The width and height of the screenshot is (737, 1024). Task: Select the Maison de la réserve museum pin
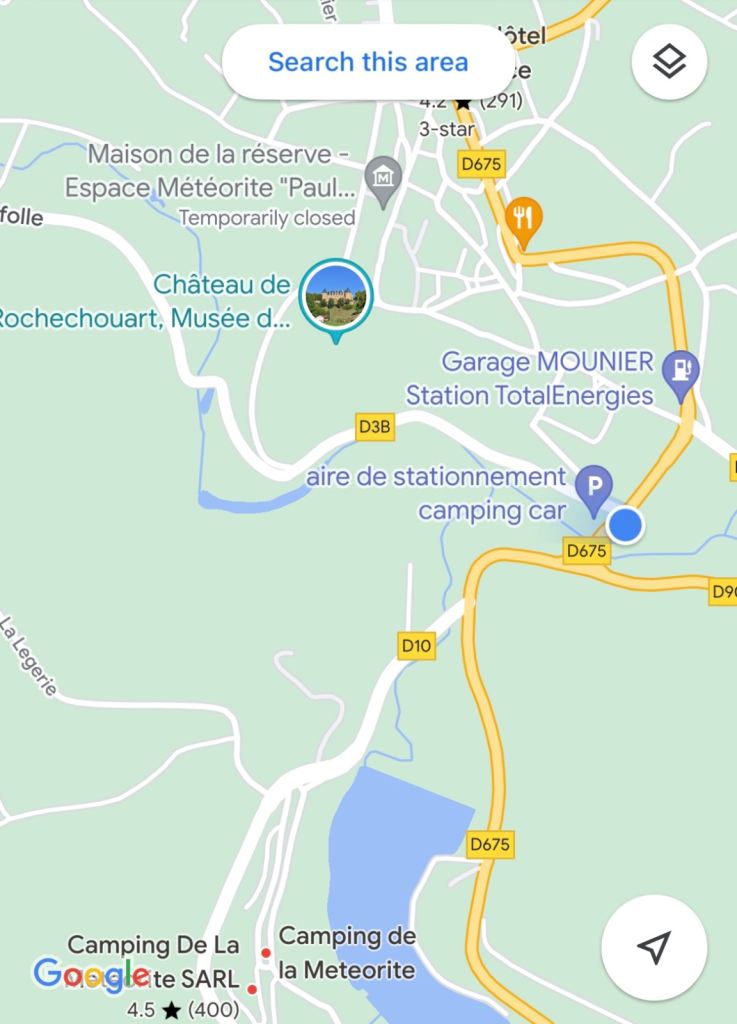pyautogui.click(x=381, y=178)
